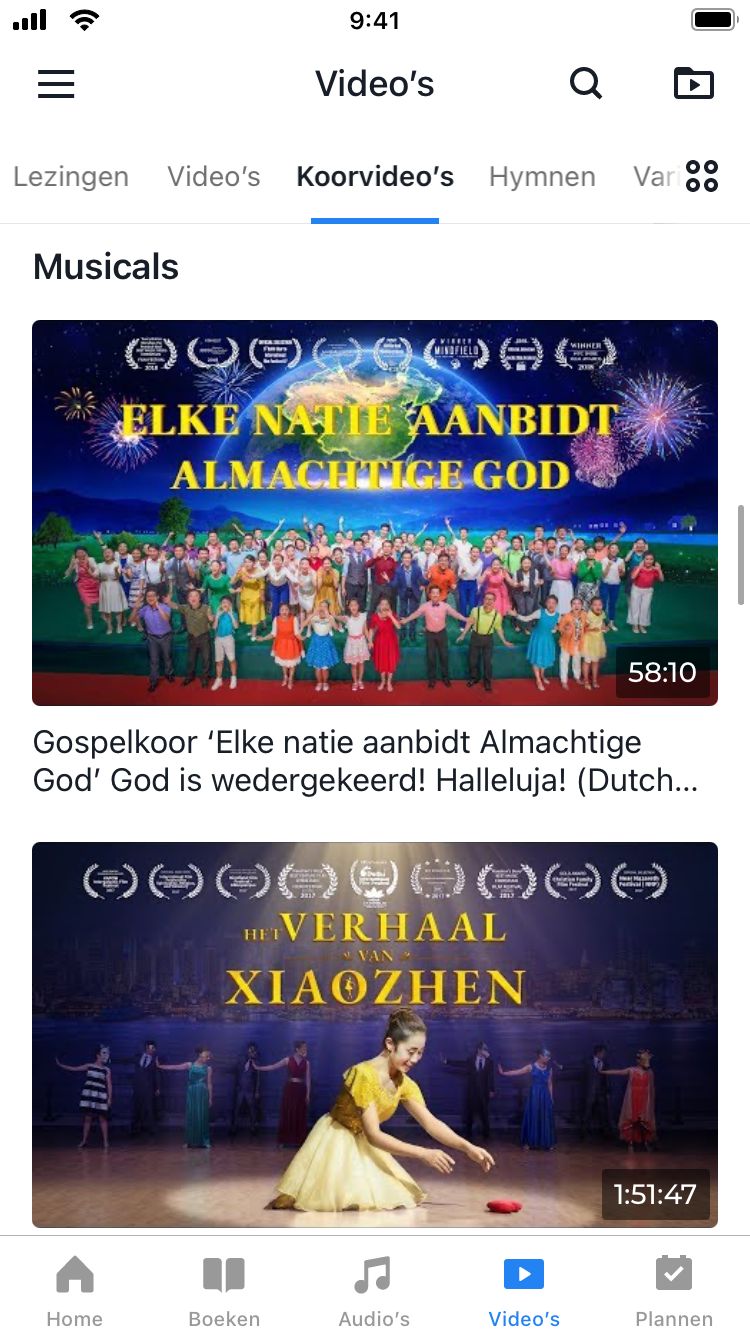Switch to the Audio's tab
Screen dimensions: 750x1334
click(x=374, y=1290)
